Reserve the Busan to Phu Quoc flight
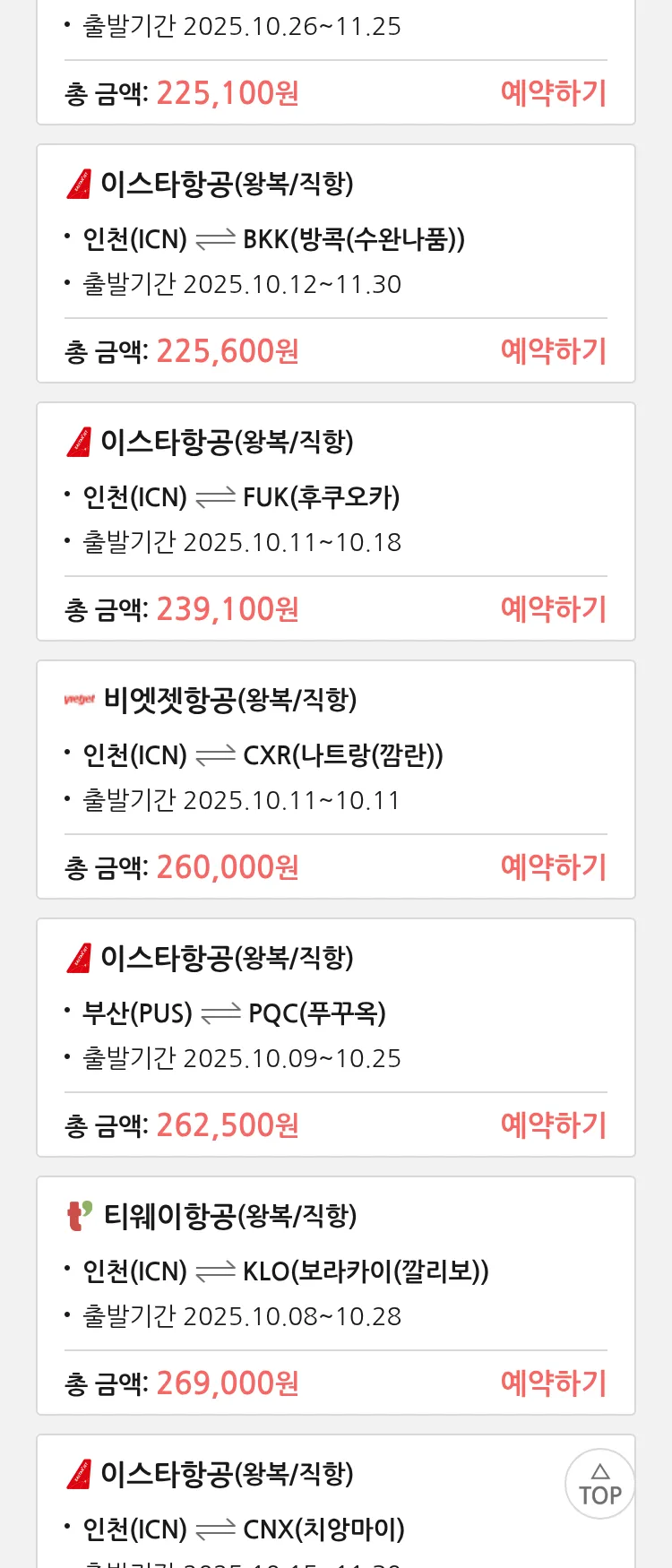 (553, 1125)
